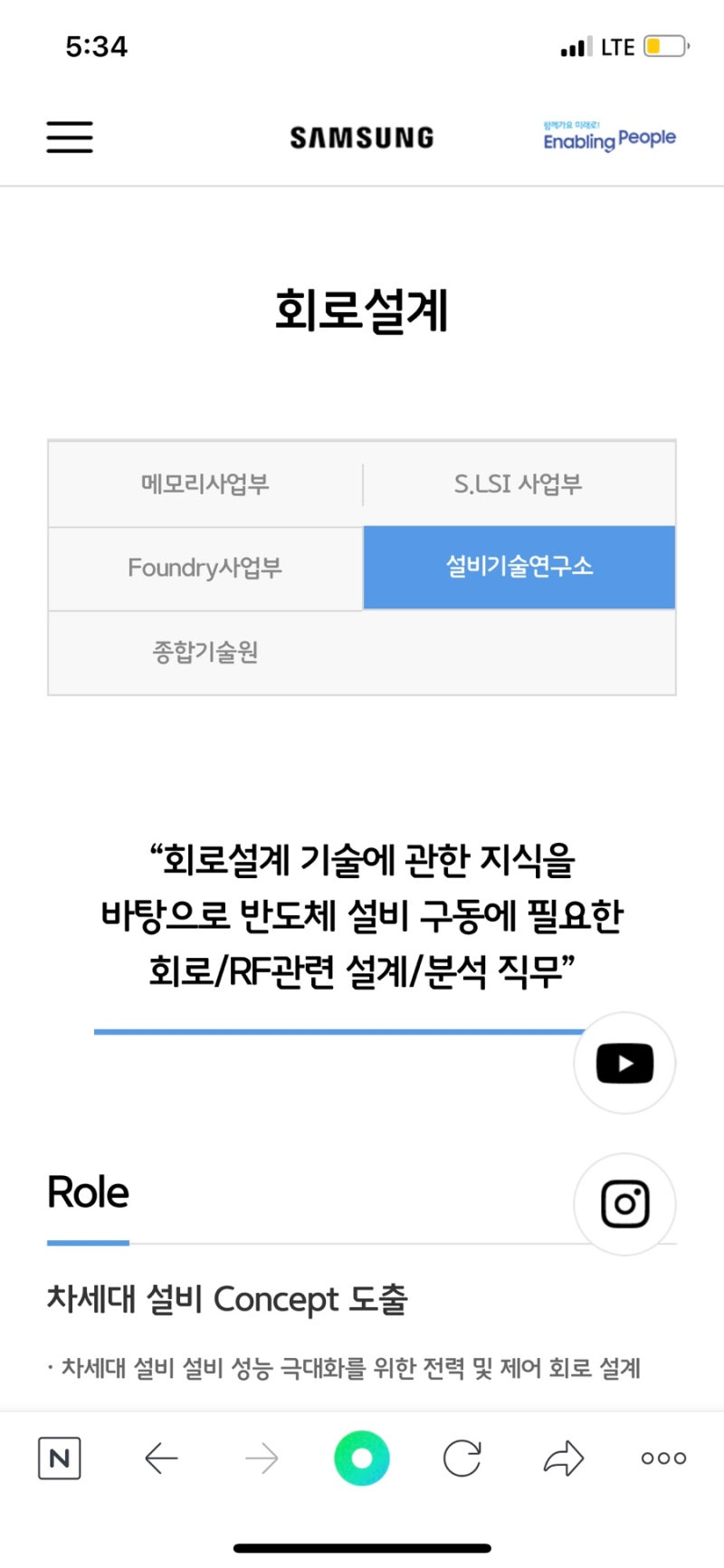Go back to the previous page
This screenshot has width=724, height=1568.
(x=161, y=1458)
